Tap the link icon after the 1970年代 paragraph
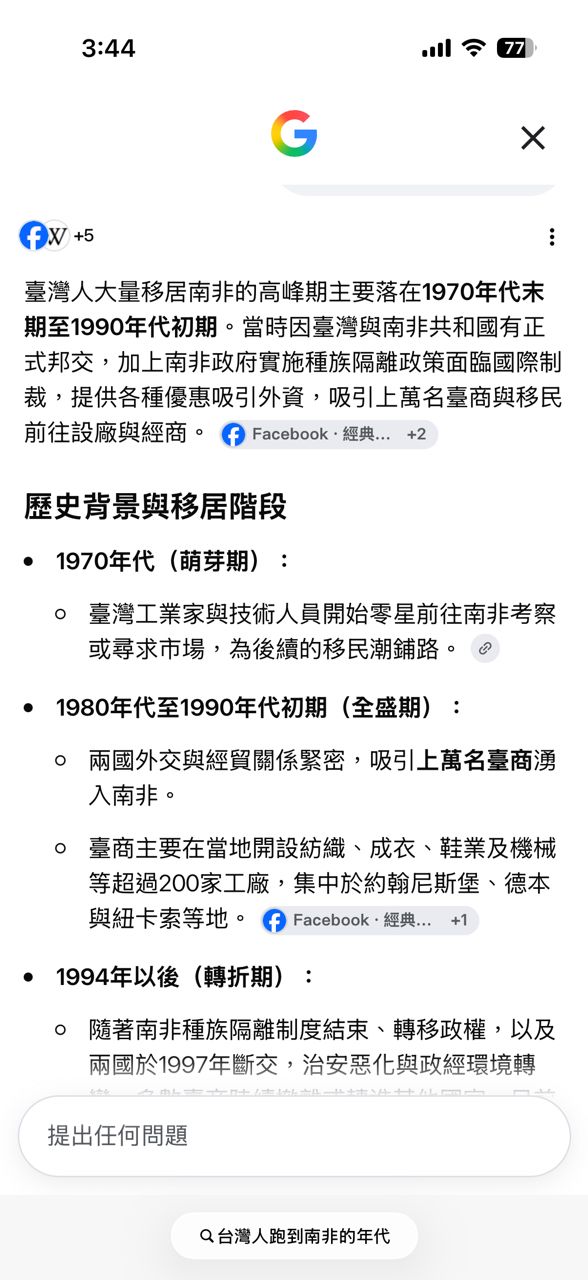The width and height of the screenshot is (588, 1280). (x=485, y=648)
